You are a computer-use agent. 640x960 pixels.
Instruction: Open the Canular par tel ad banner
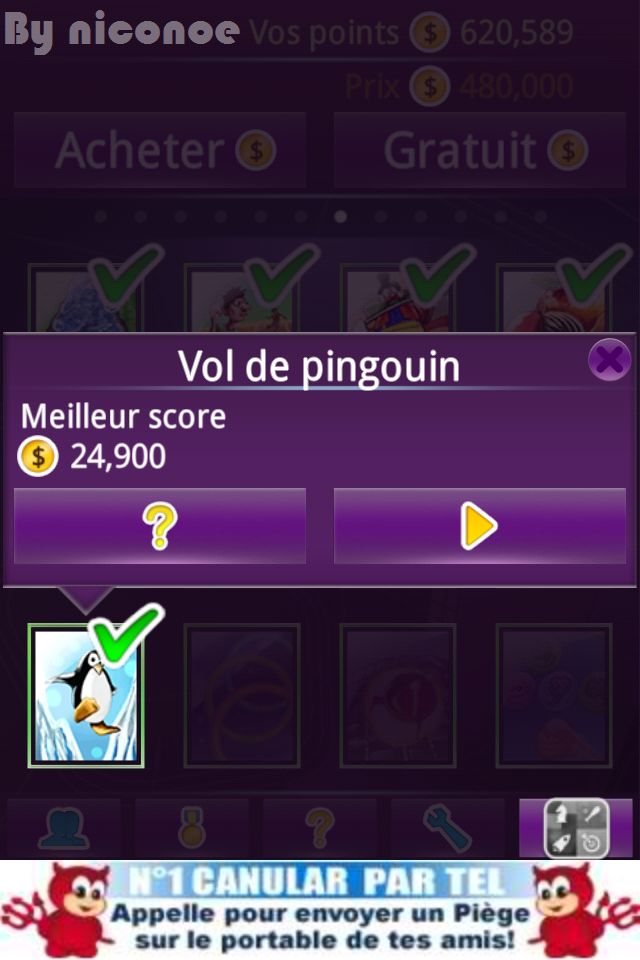320,910
